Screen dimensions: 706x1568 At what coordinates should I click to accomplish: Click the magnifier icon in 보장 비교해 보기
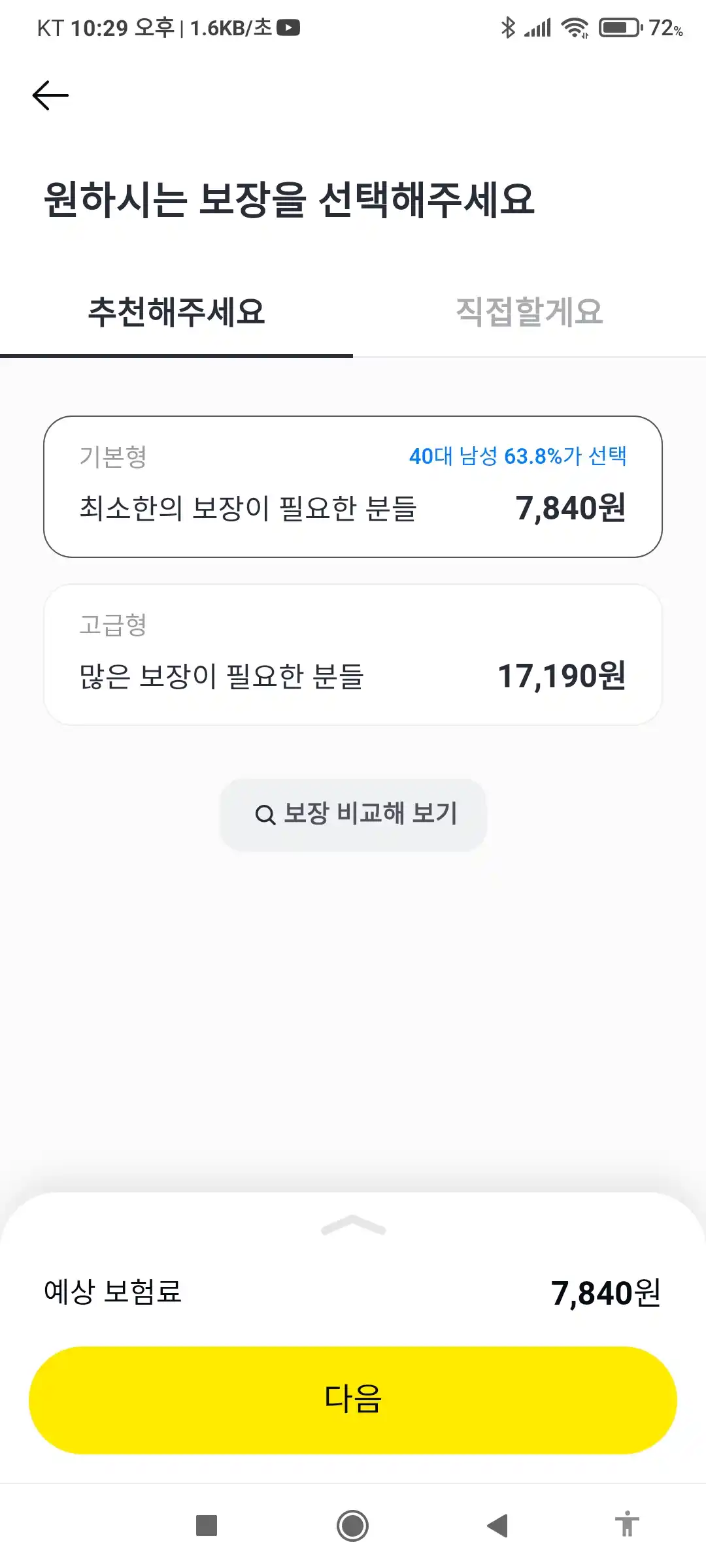[x=265, y=814]
